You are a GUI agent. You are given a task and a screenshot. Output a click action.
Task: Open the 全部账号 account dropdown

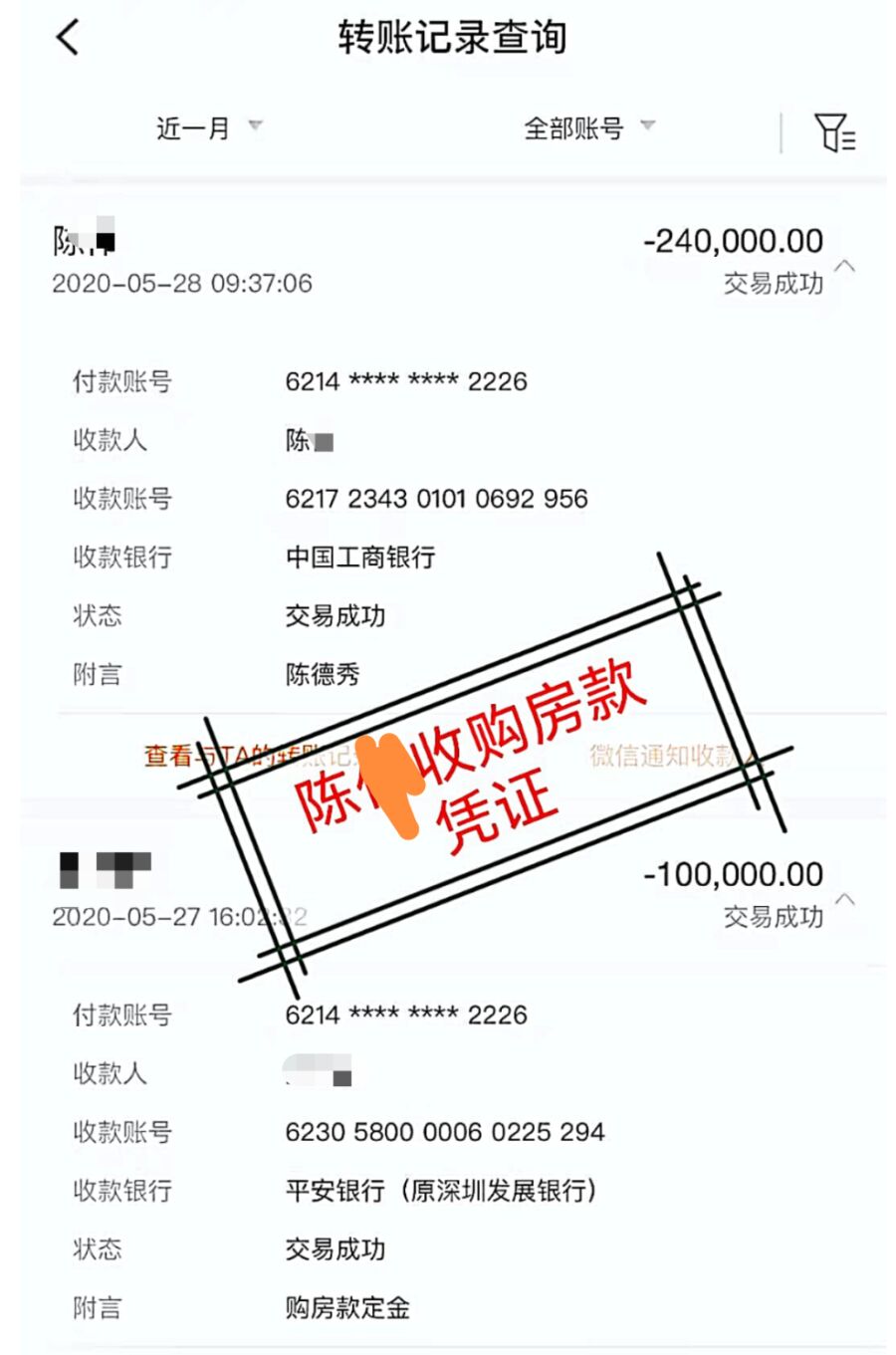pyautogui.click(x=588, y=127)
